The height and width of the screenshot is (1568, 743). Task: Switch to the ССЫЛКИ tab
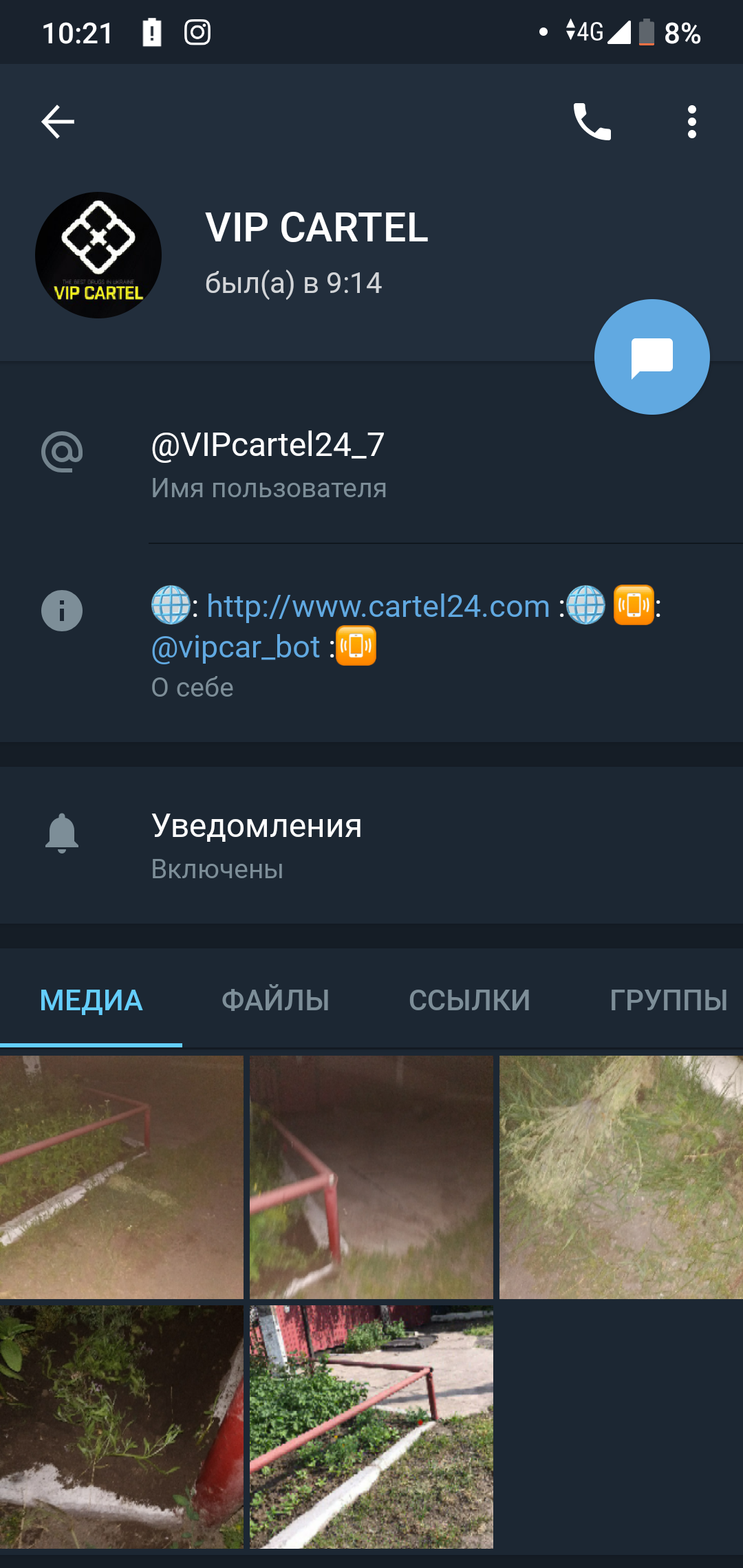[470, 1000]
